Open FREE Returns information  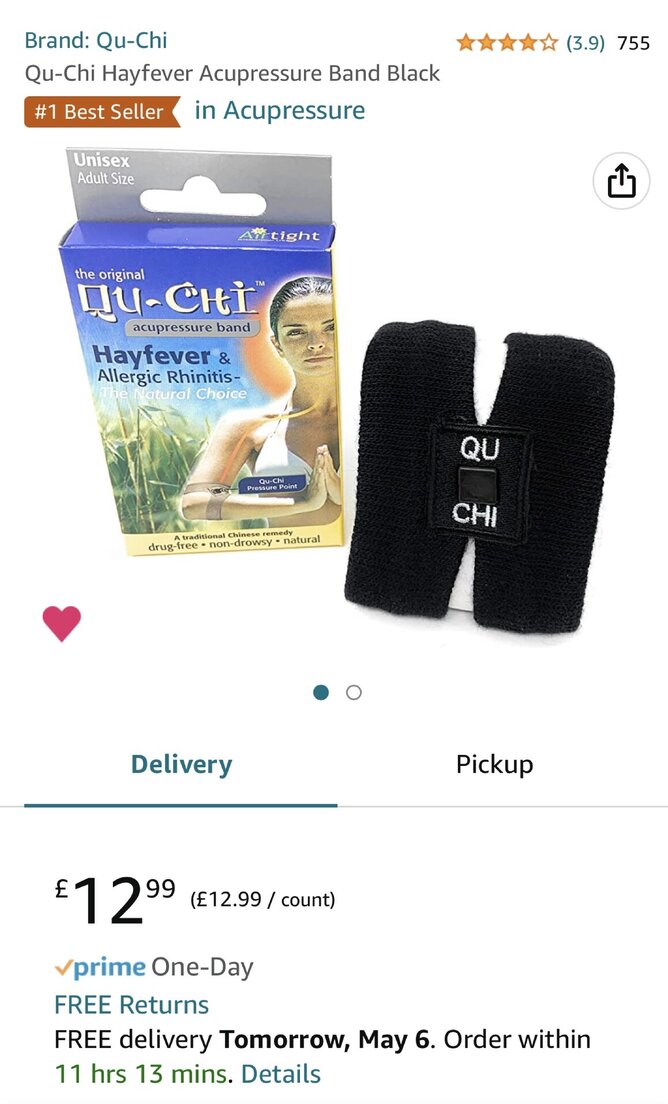(x=131, y=1005)
